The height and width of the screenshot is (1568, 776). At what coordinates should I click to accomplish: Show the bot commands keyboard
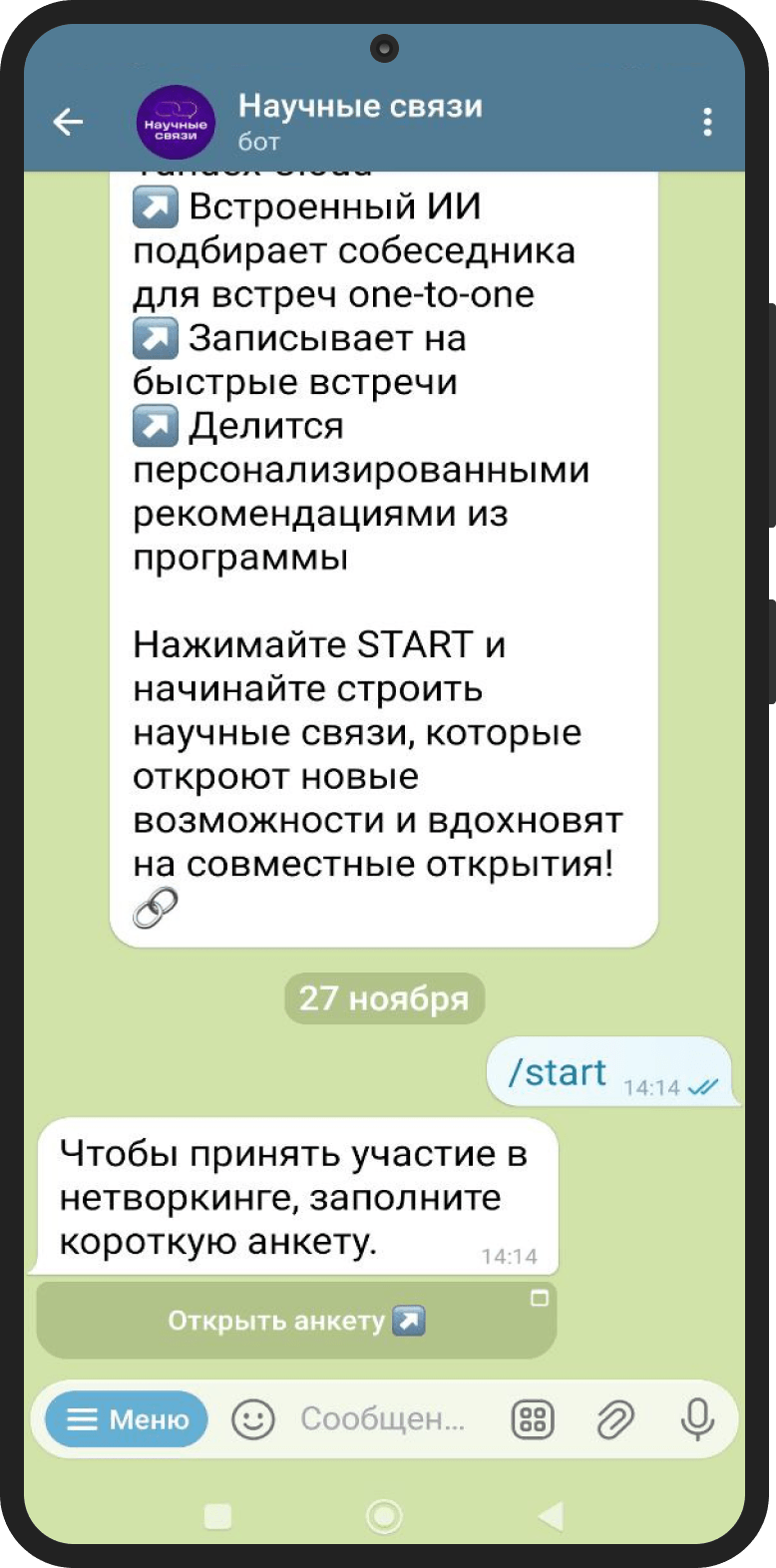coord(533,1419)
